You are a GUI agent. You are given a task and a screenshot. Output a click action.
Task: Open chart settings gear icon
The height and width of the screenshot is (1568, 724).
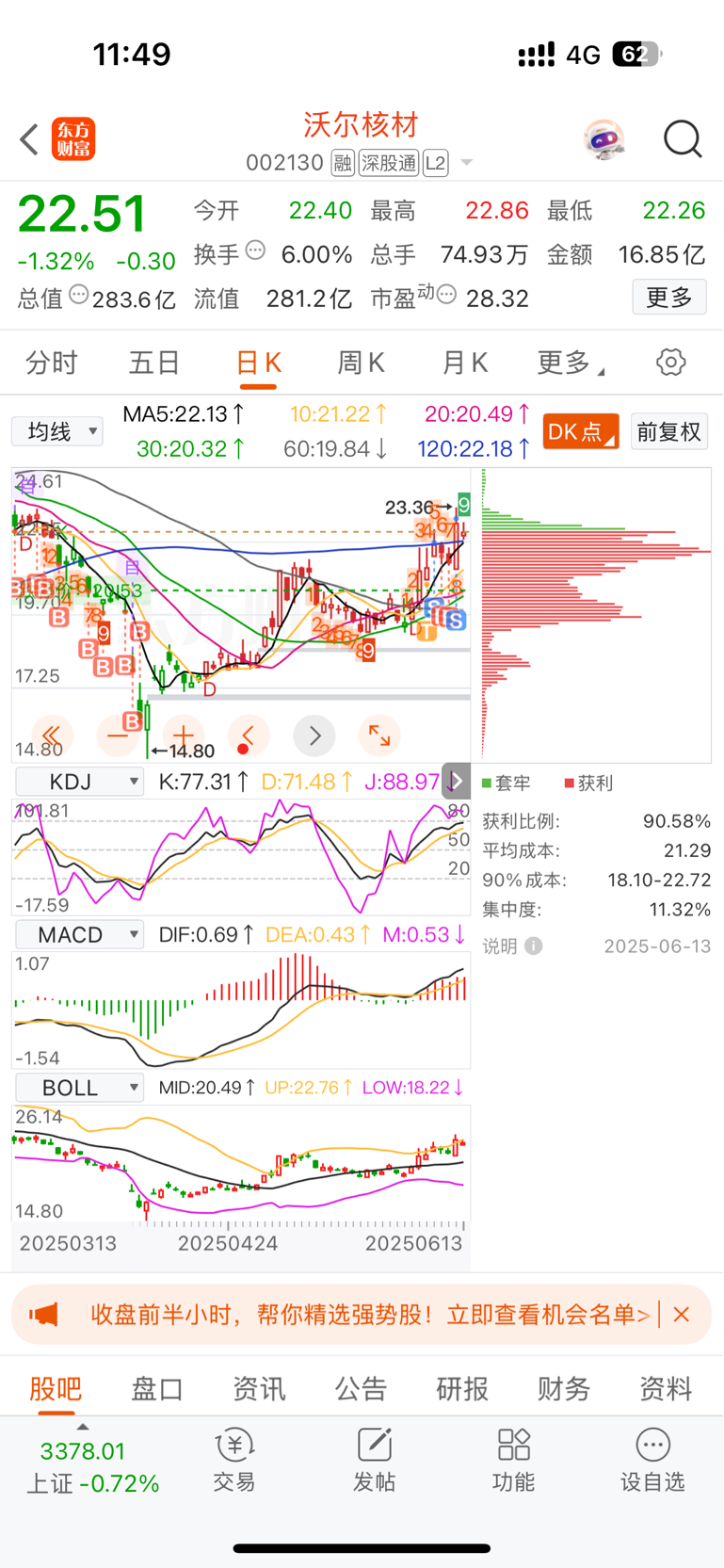click(670, 362)
